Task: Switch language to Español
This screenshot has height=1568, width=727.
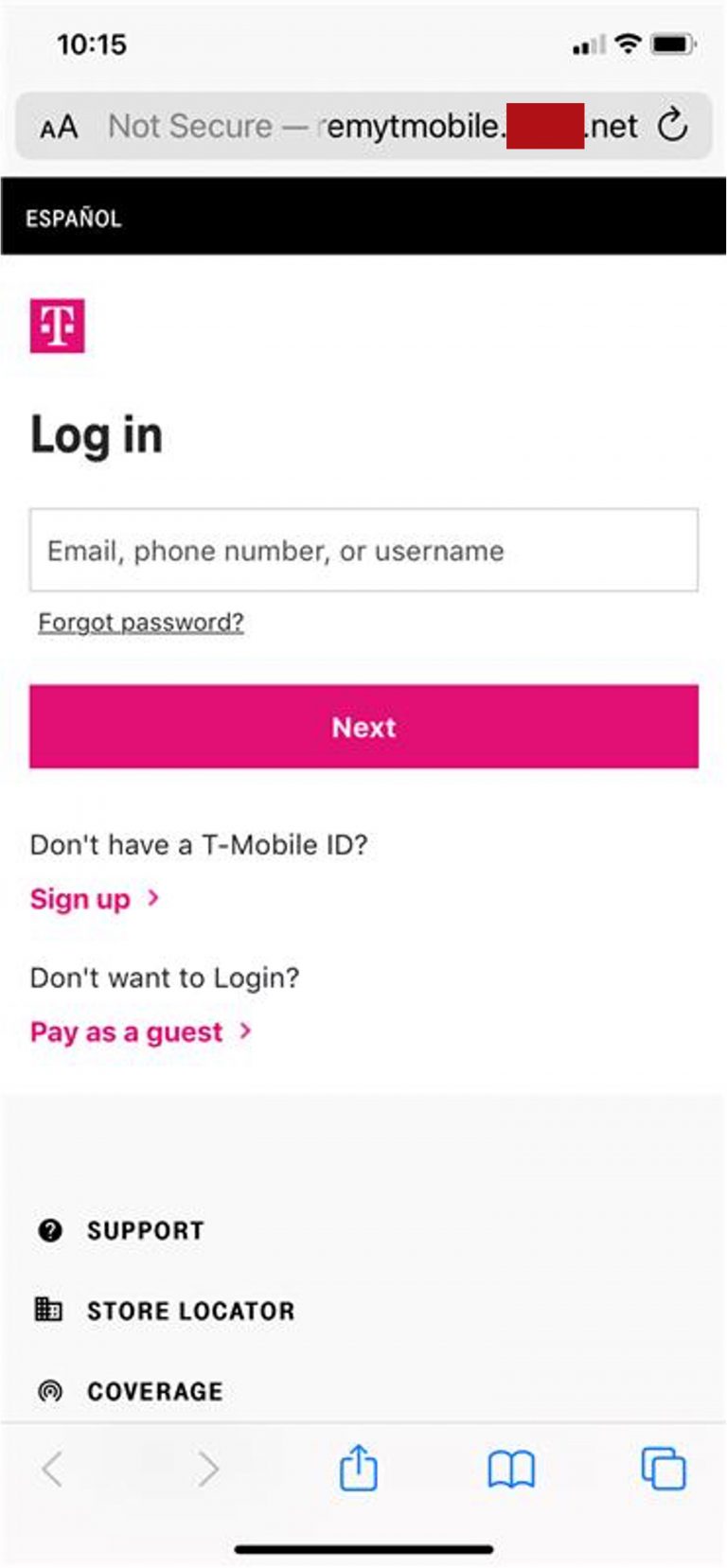Action: [x=74, y=219]
